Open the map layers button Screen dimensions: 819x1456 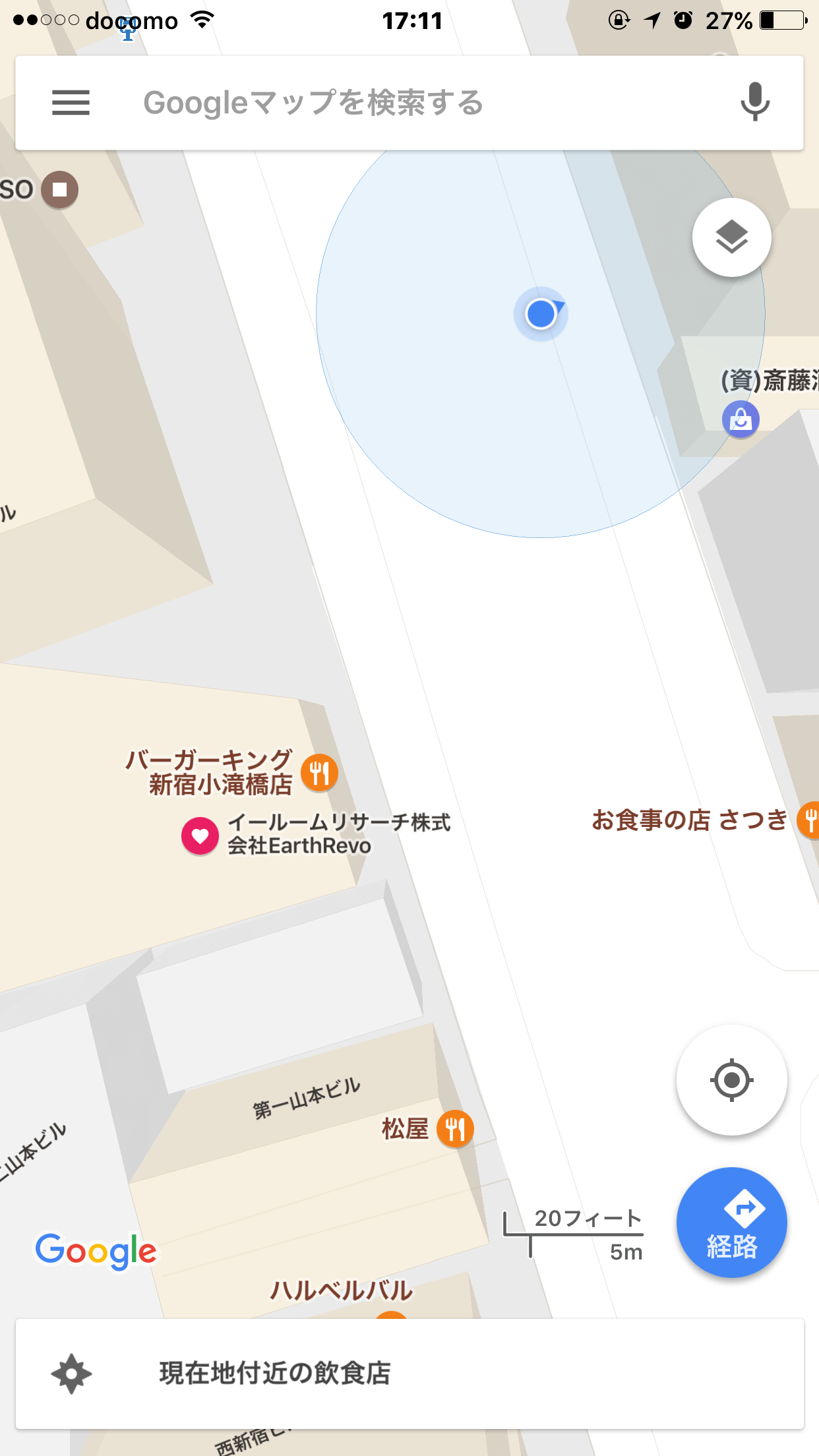(x=731, y=237)
